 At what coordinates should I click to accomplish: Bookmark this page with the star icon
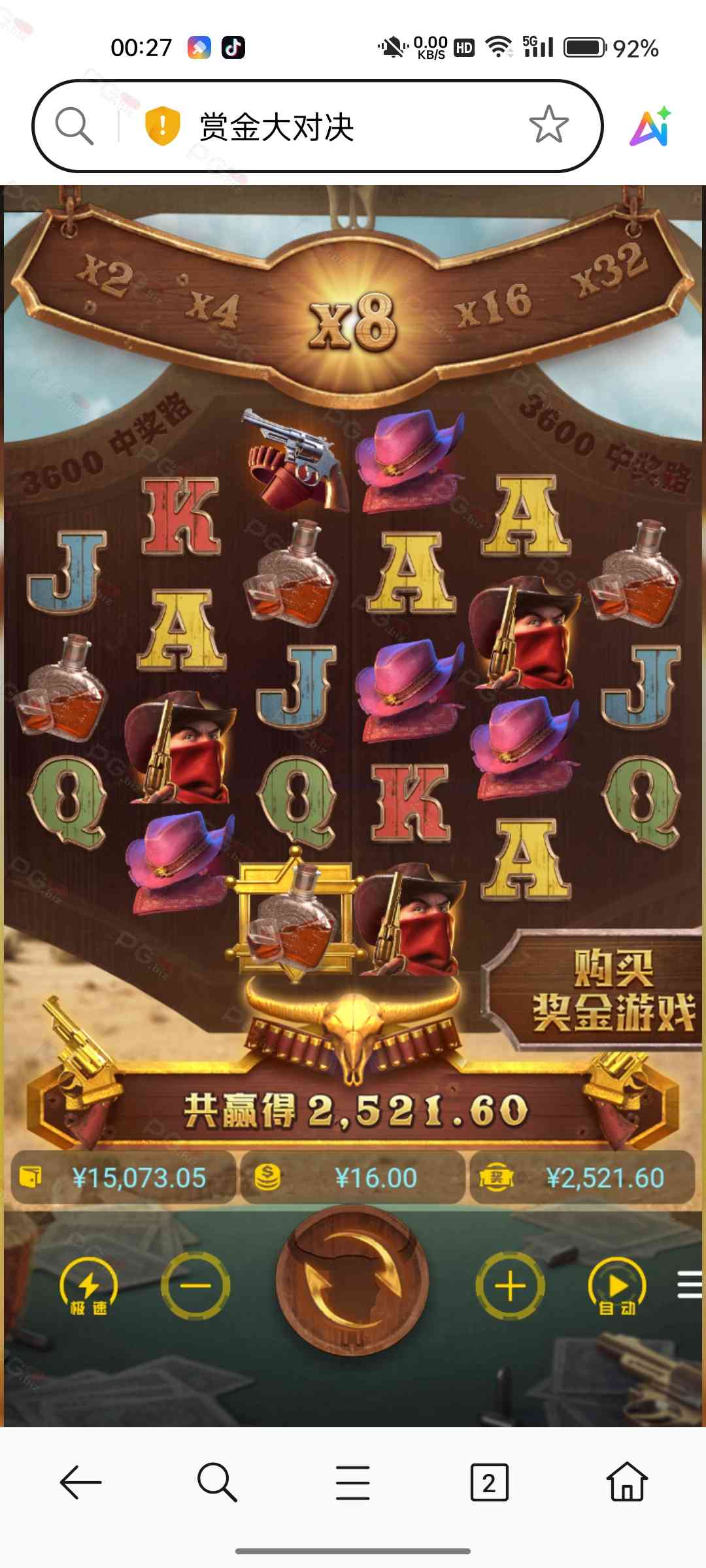pos(548,125)
